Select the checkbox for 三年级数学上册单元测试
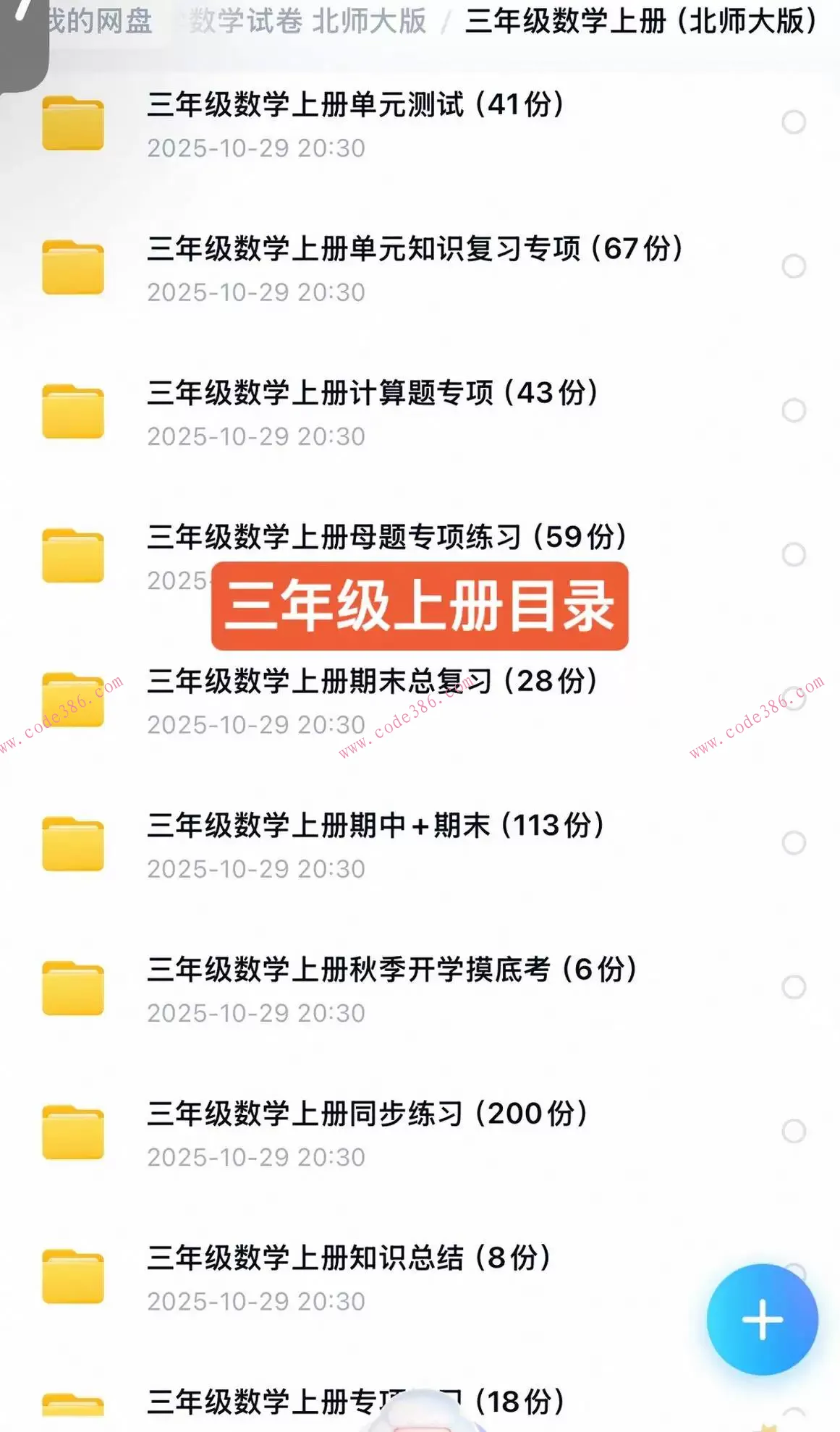 pyautogui.click(x=793, y=122)
